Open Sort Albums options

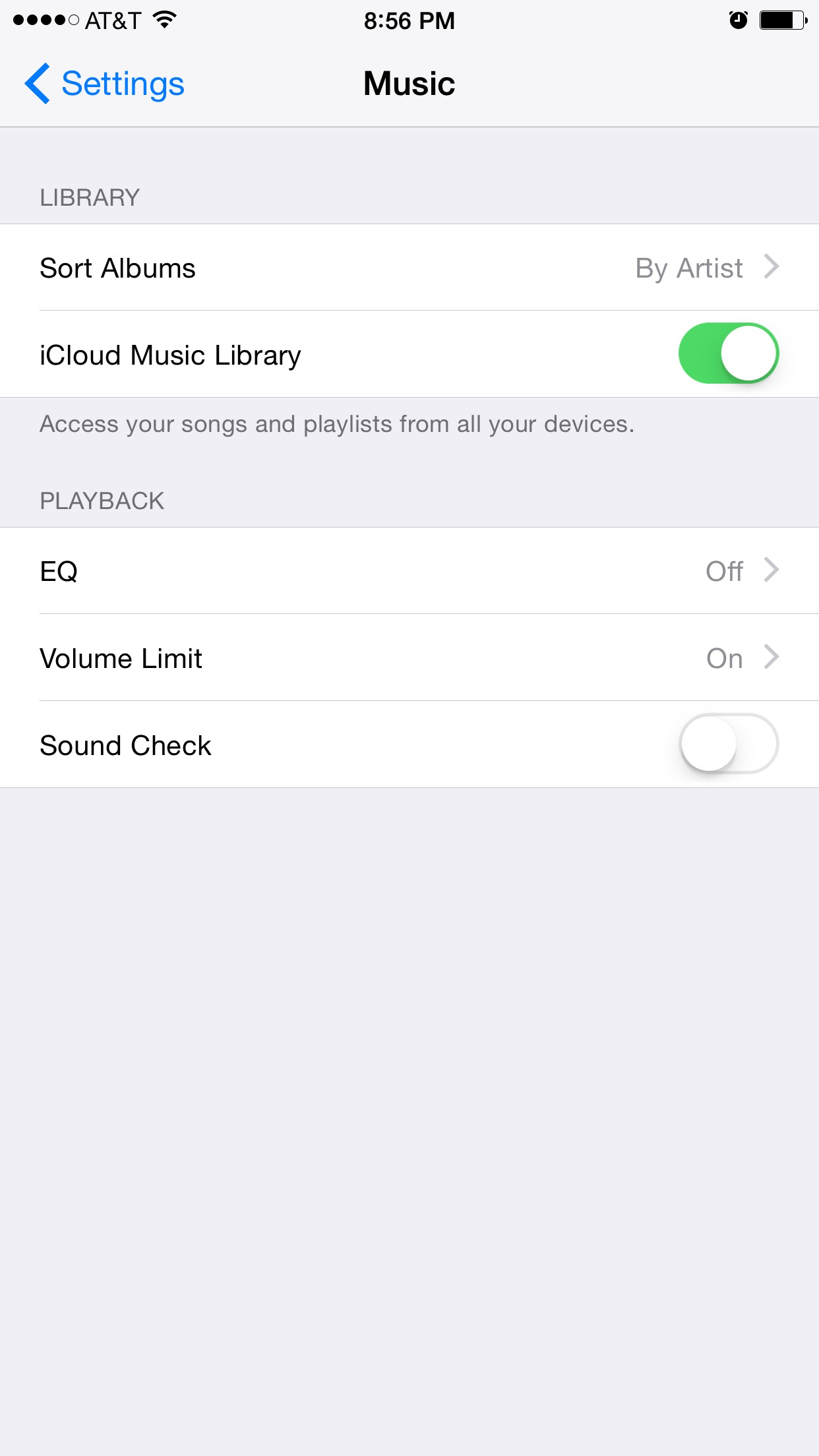point(409,268)
